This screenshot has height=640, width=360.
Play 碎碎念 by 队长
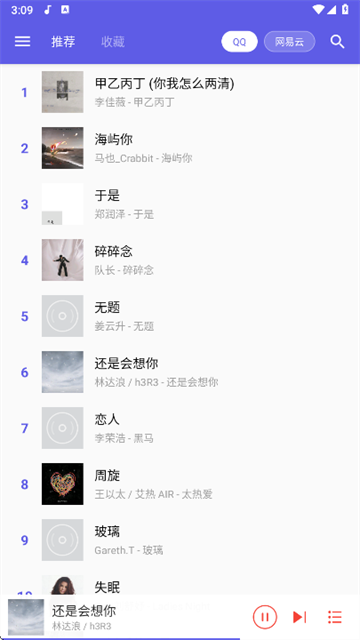(x=180, y=260)
